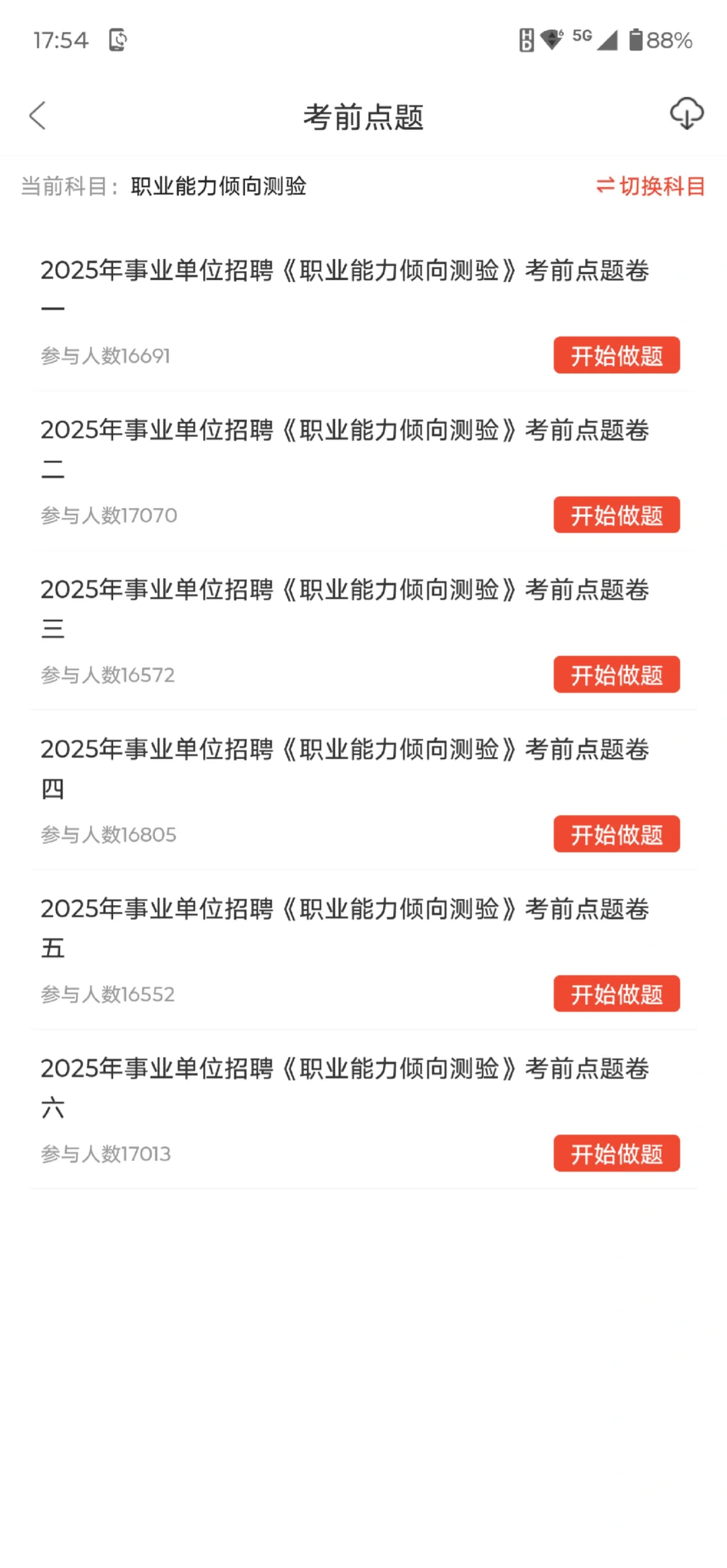
Task: Open the cloud download icon
Action: pos(686,114)
